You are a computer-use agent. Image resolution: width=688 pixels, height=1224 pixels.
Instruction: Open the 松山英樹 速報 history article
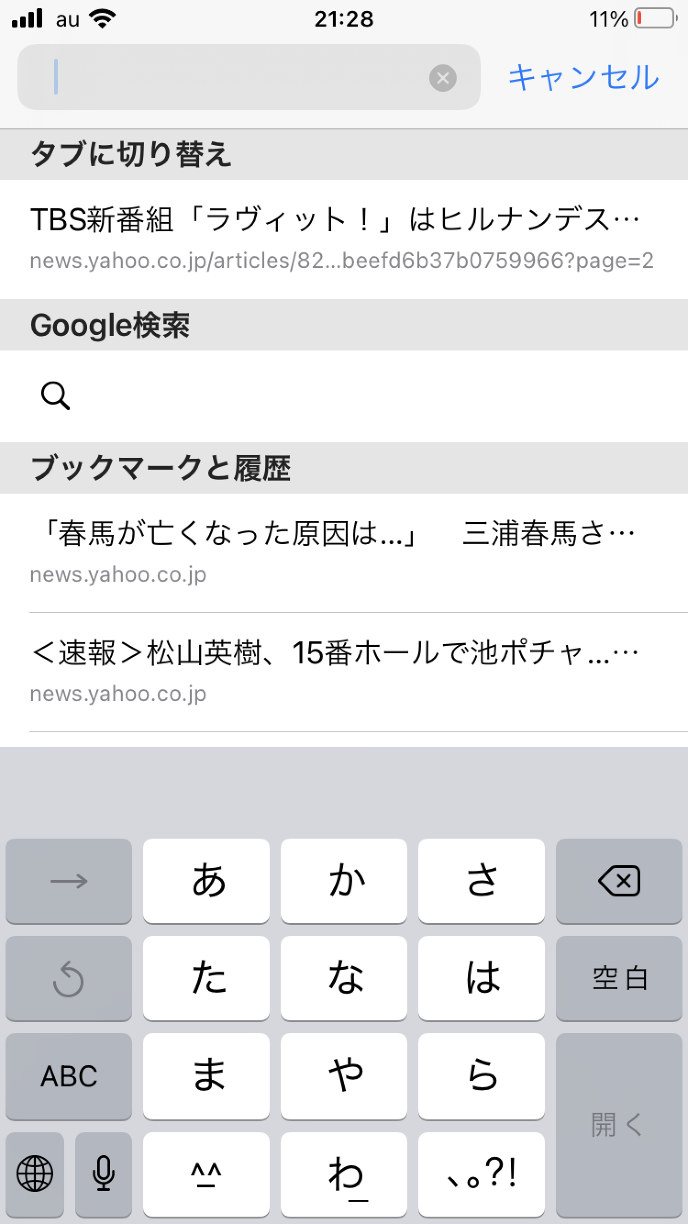click(342, 670)
